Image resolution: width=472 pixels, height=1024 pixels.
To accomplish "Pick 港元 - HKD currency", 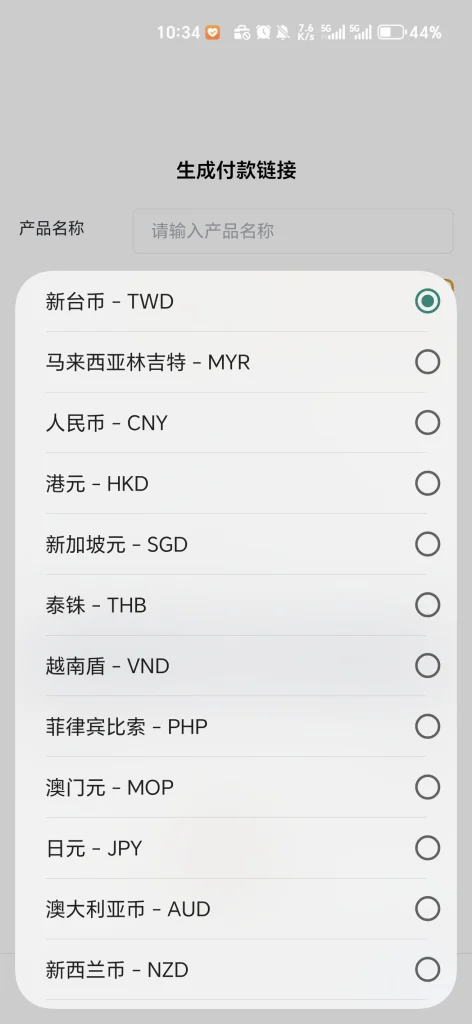I will point(236,483).
